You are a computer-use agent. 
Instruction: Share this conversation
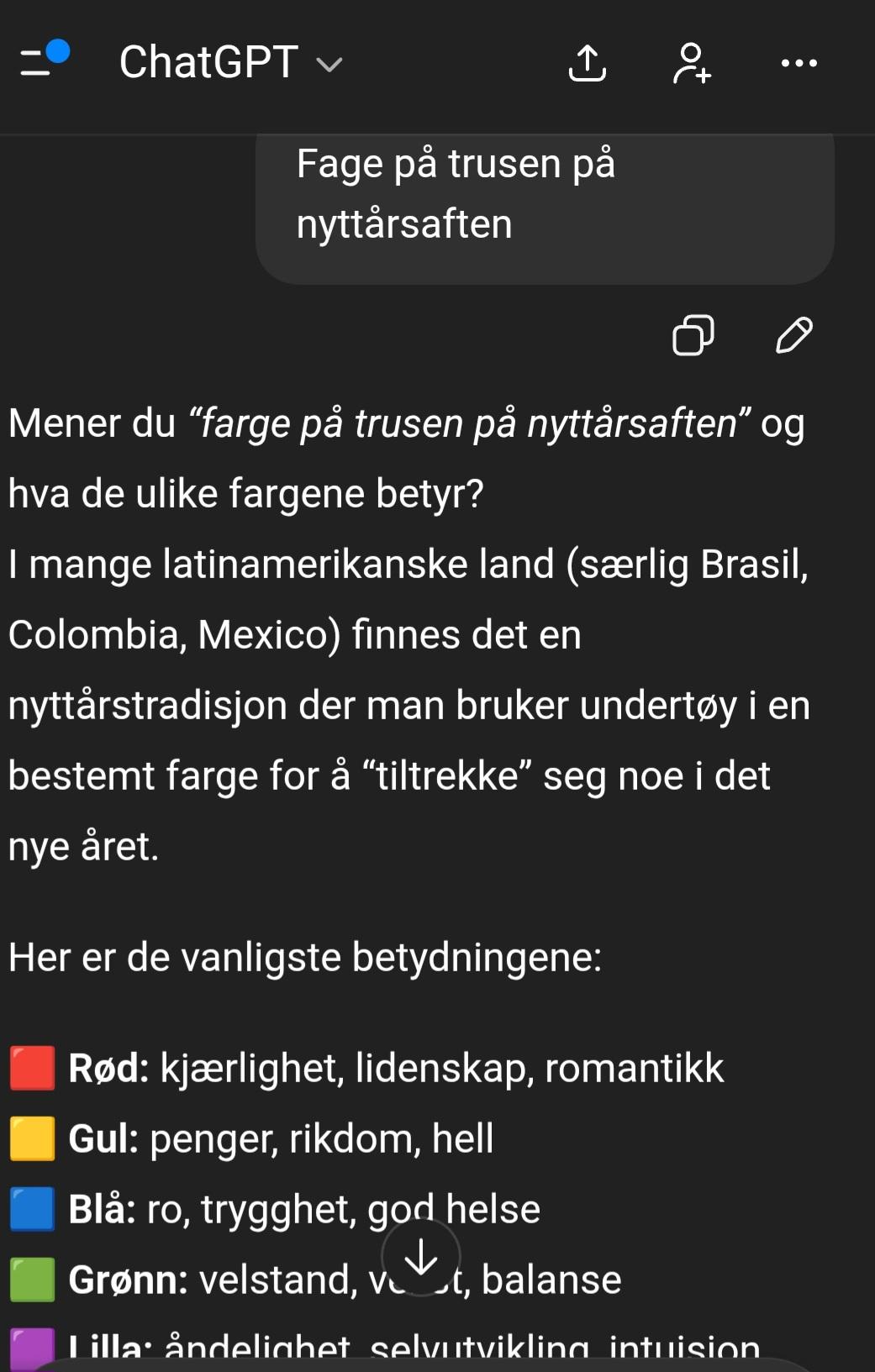(587, 63)
